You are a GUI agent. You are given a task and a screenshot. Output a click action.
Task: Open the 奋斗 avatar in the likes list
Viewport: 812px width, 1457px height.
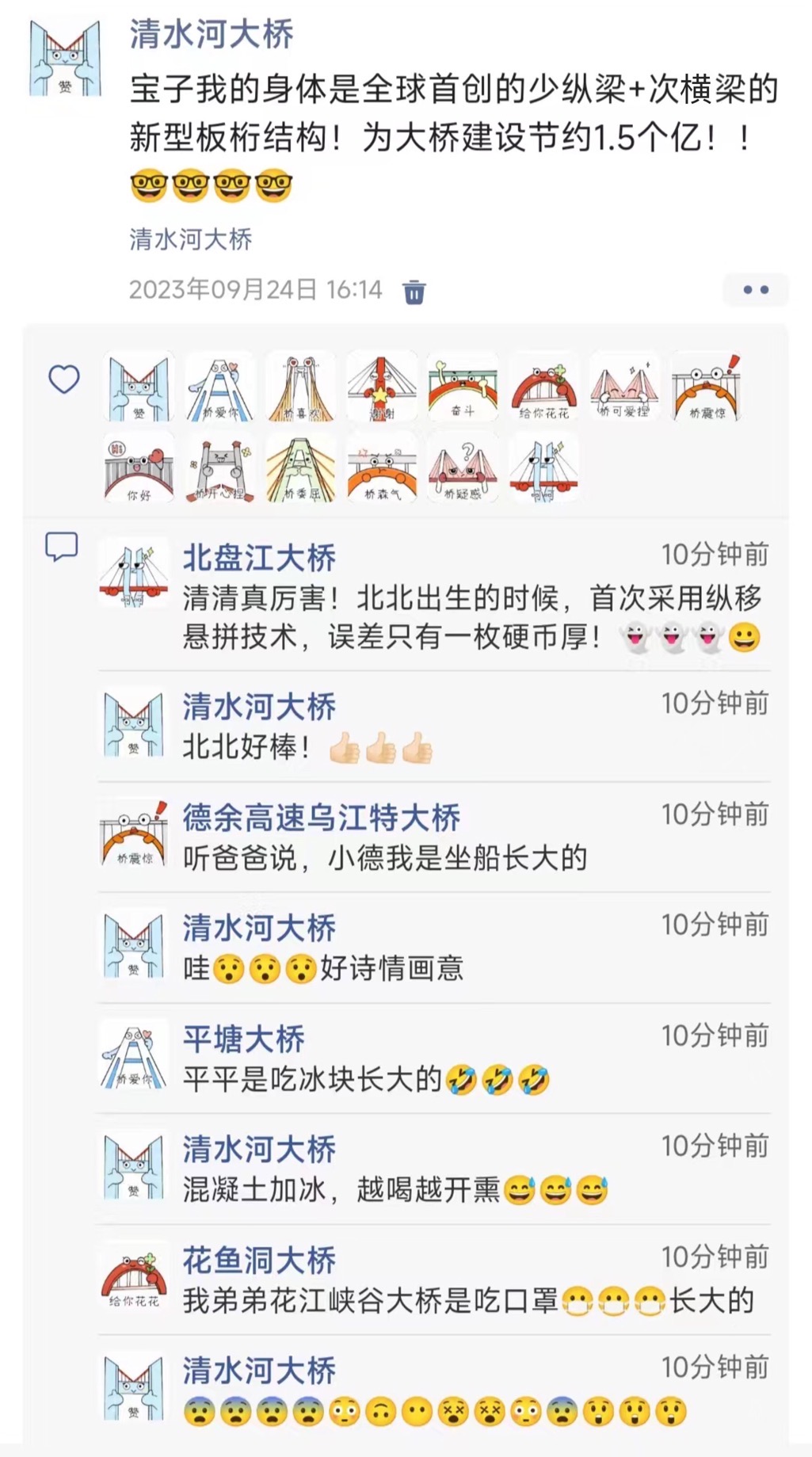point(462,387)
